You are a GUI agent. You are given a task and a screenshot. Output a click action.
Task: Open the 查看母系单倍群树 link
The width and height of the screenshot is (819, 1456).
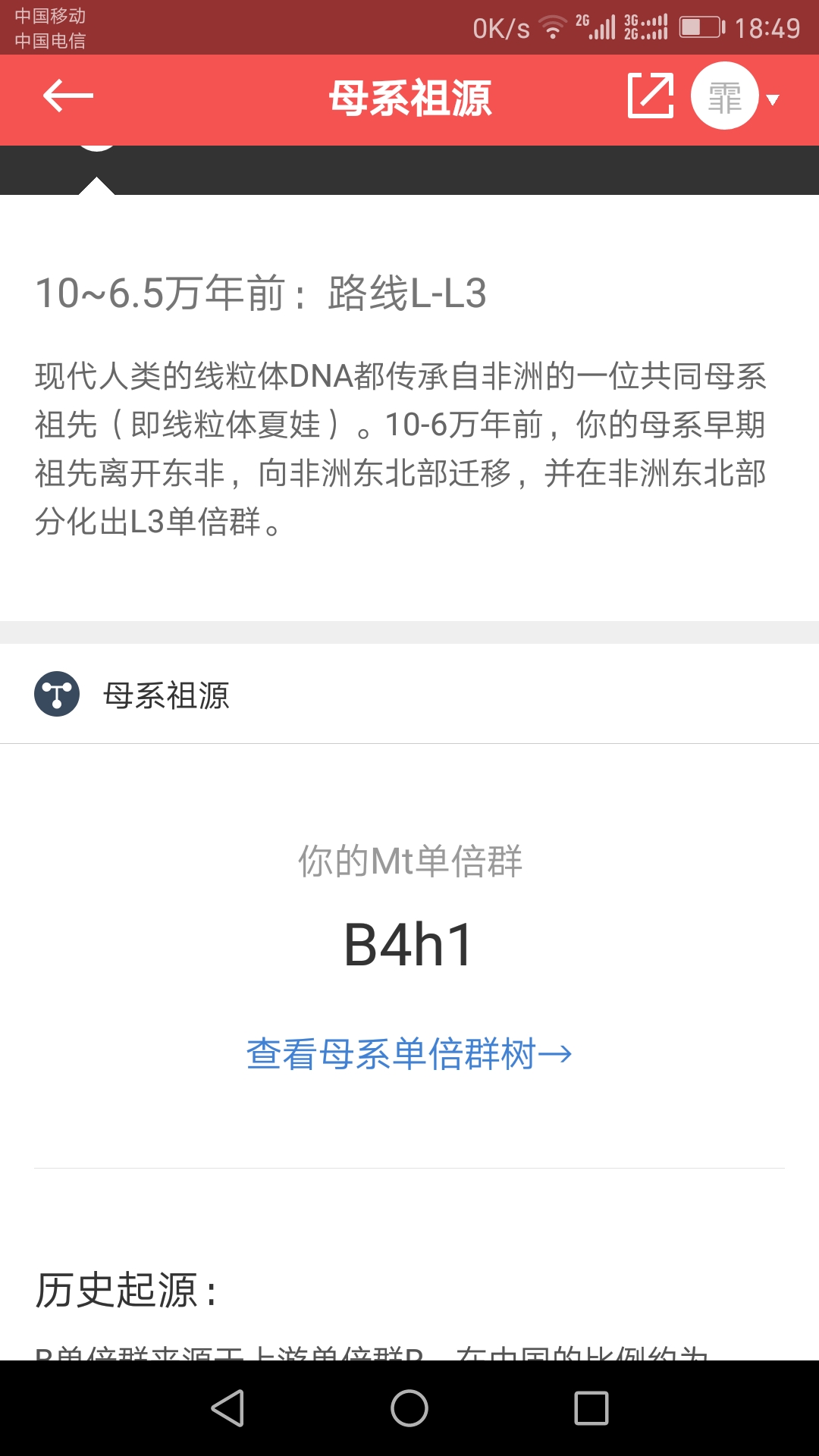pyautogui.click(x=409, y=1053)
